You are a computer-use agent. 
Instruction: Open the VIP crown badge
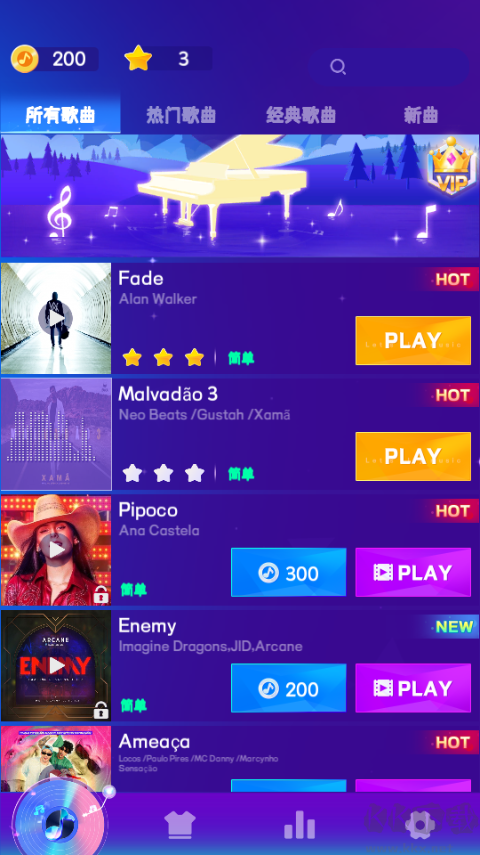click(x=451, y=166)
